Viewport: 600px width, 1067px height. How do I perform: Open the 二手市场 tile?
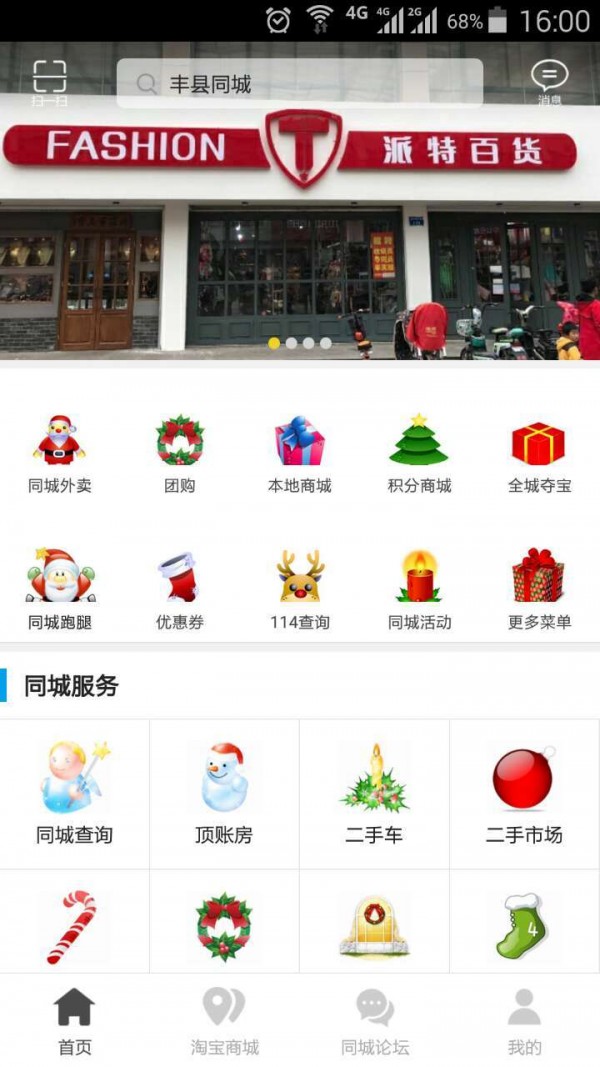[524, 794]
